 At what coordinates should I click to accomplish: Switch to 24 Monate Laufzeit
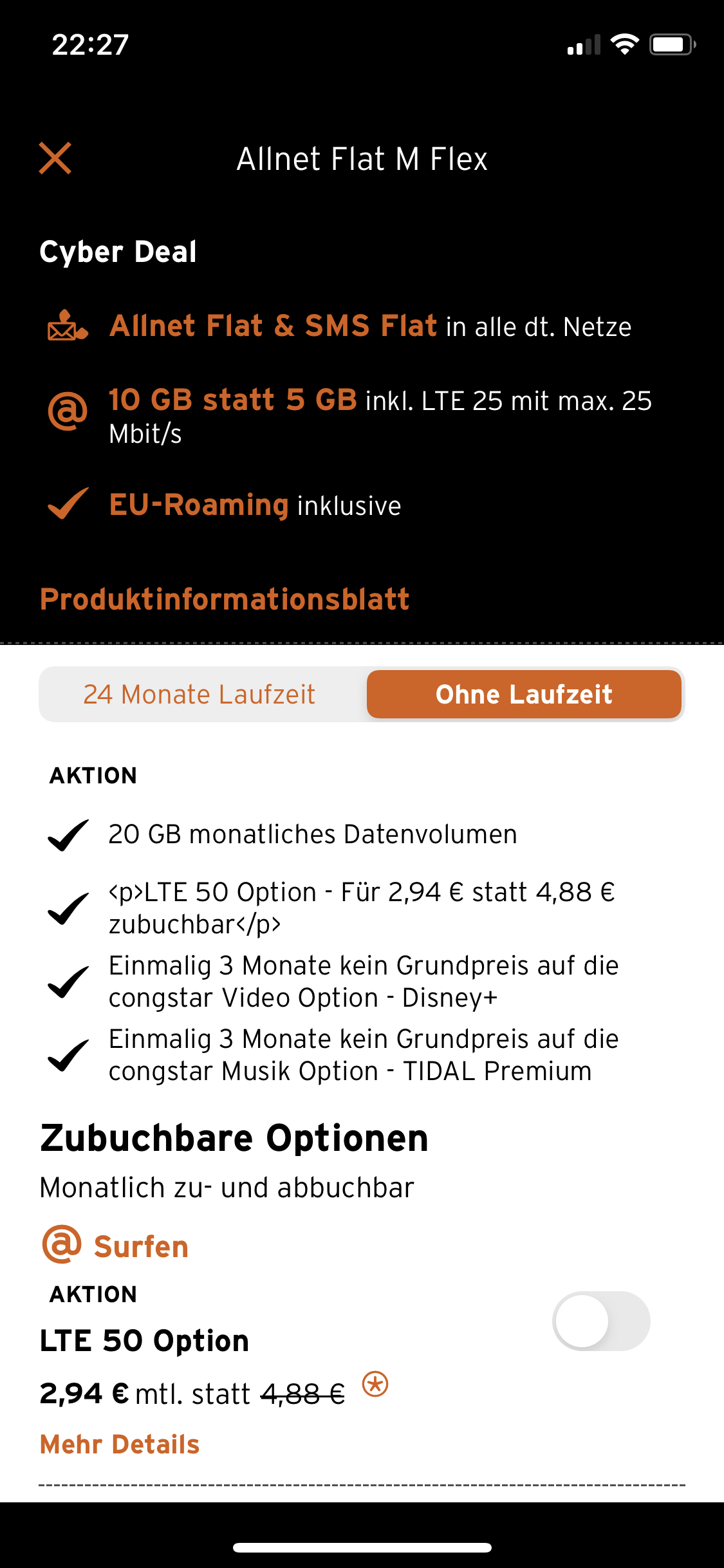click(200, 695)
